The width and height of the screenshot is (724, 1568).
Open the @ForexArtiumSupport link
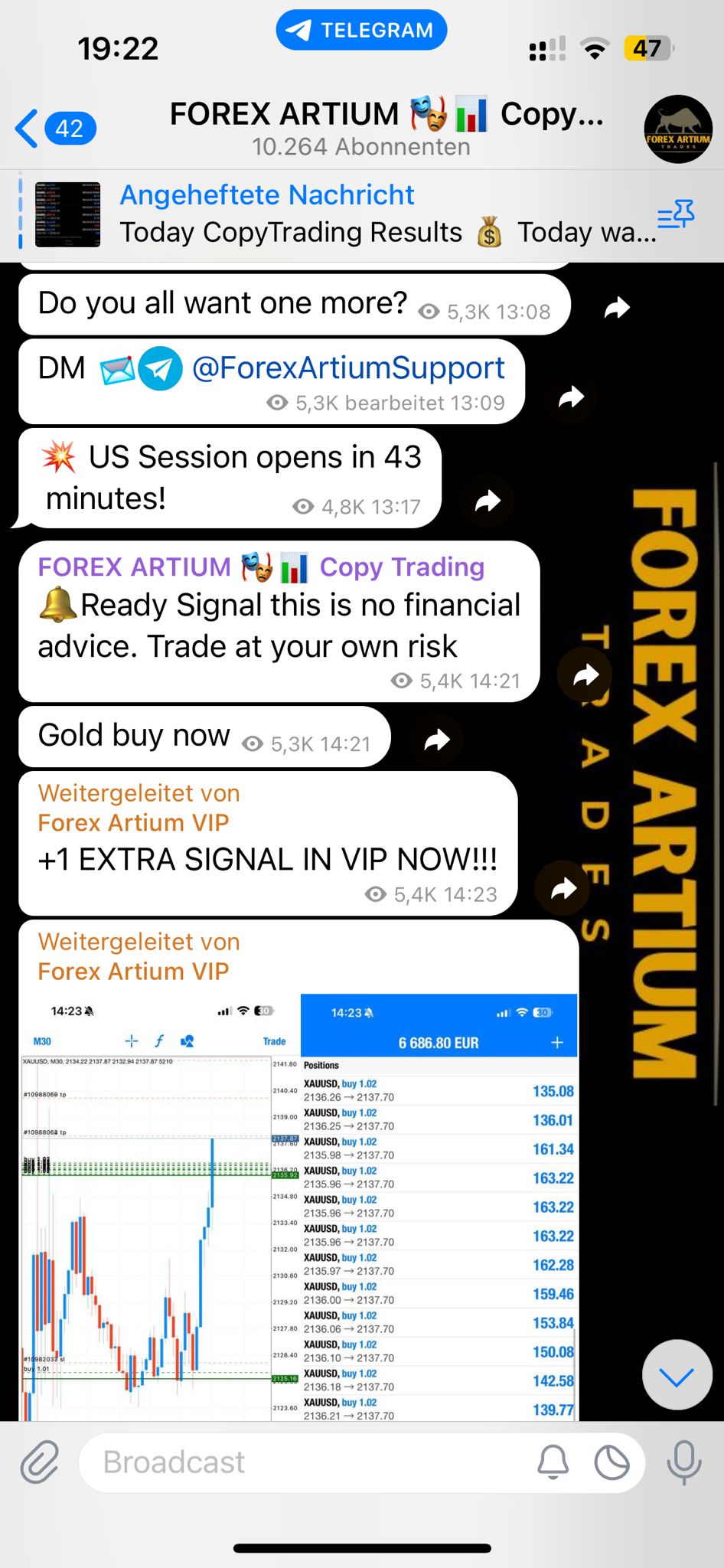[x=348, y=368]
